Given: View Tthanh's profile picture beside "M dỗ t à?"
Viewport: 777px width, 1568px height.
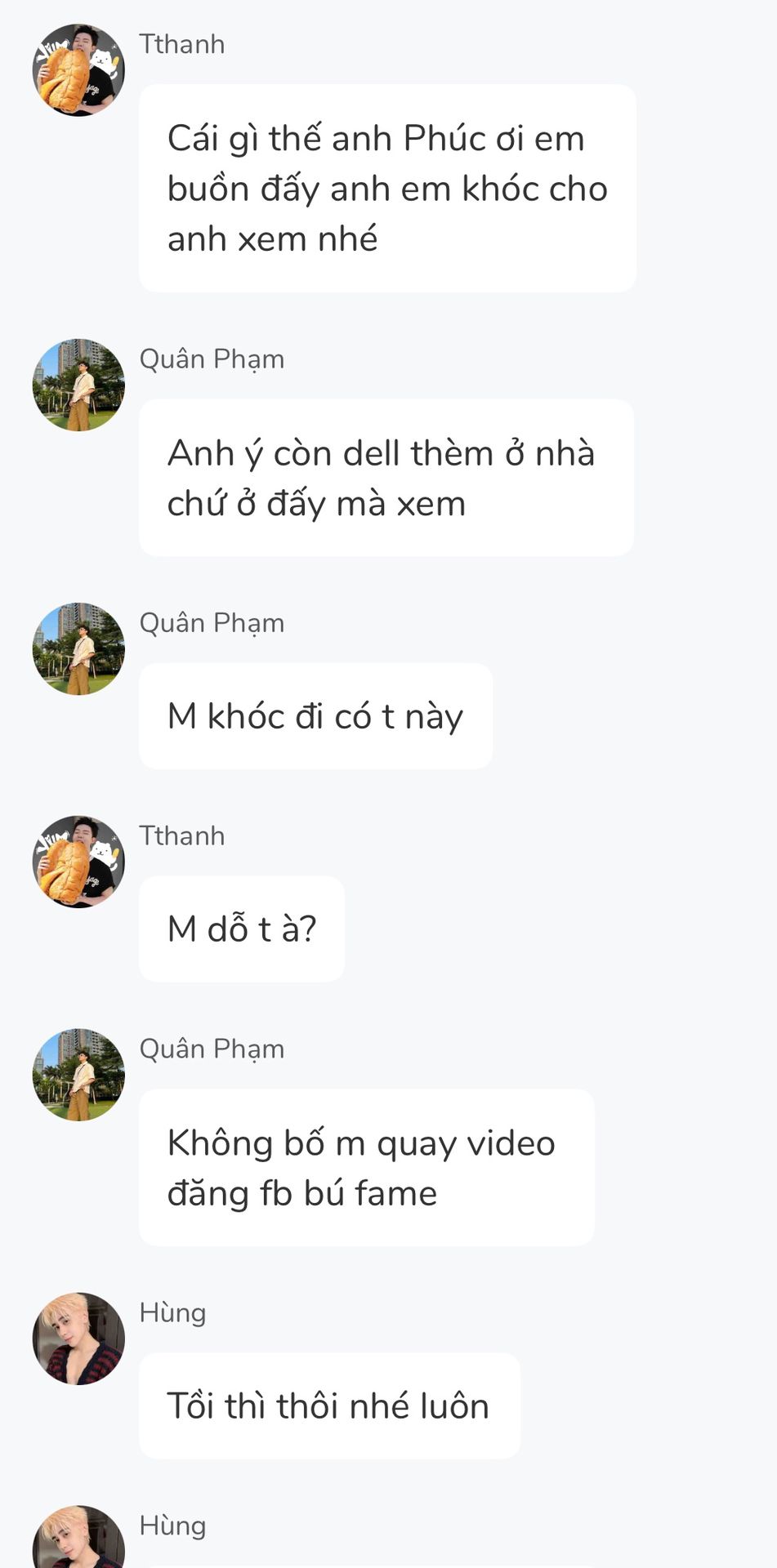Looking at the screenshot, I should point(78,862).
